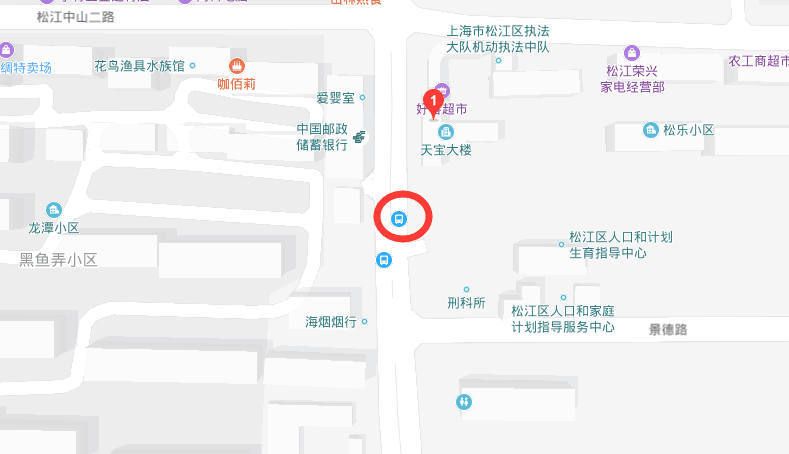Screen dimensions: 789x454
Task: Open the 松江荣兴家电经营部 shop marker
Action: click(632, 52)
